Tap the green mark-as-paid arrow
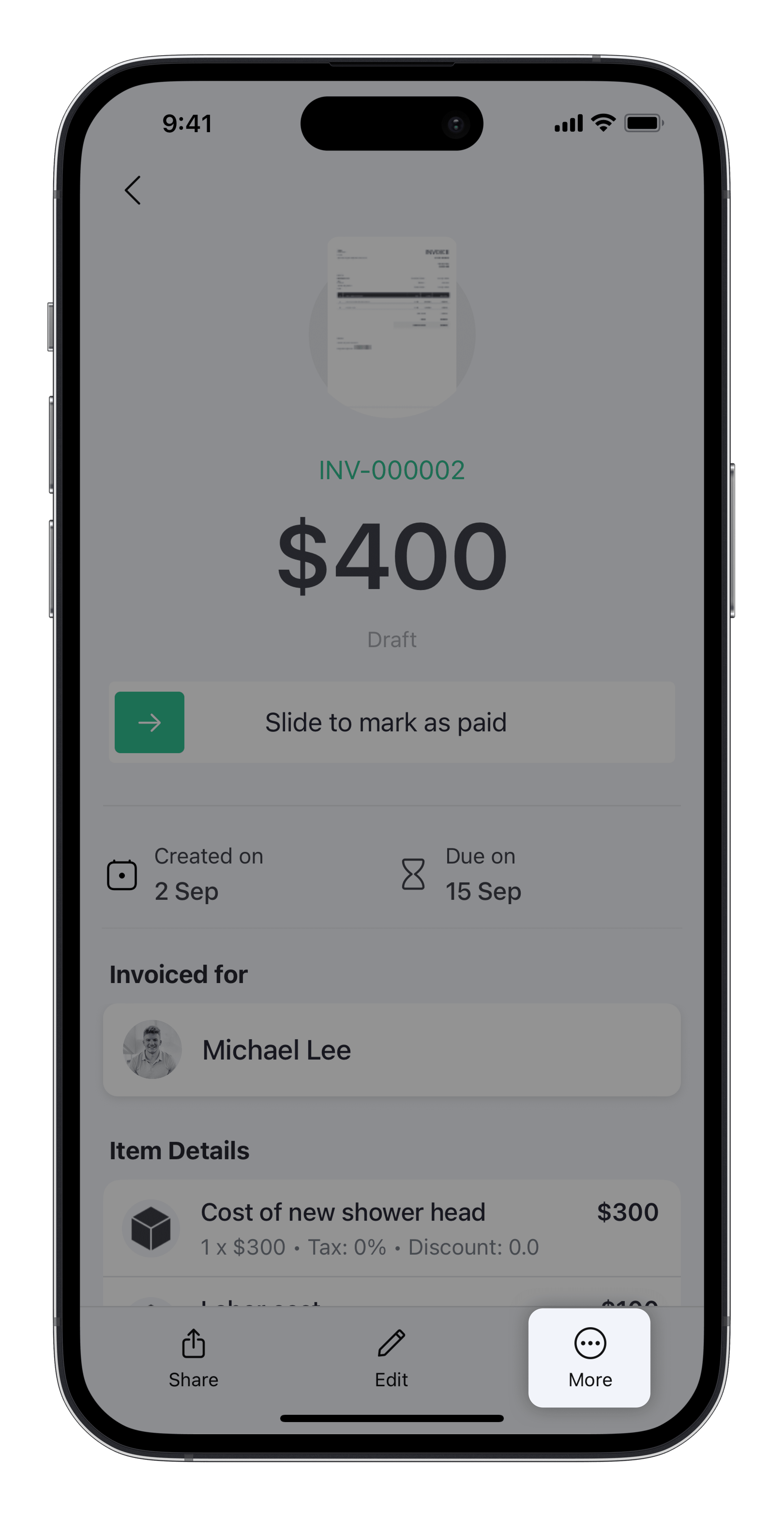Image resolution: width=784 pixels, height=1515 pixels. point(149,722)
